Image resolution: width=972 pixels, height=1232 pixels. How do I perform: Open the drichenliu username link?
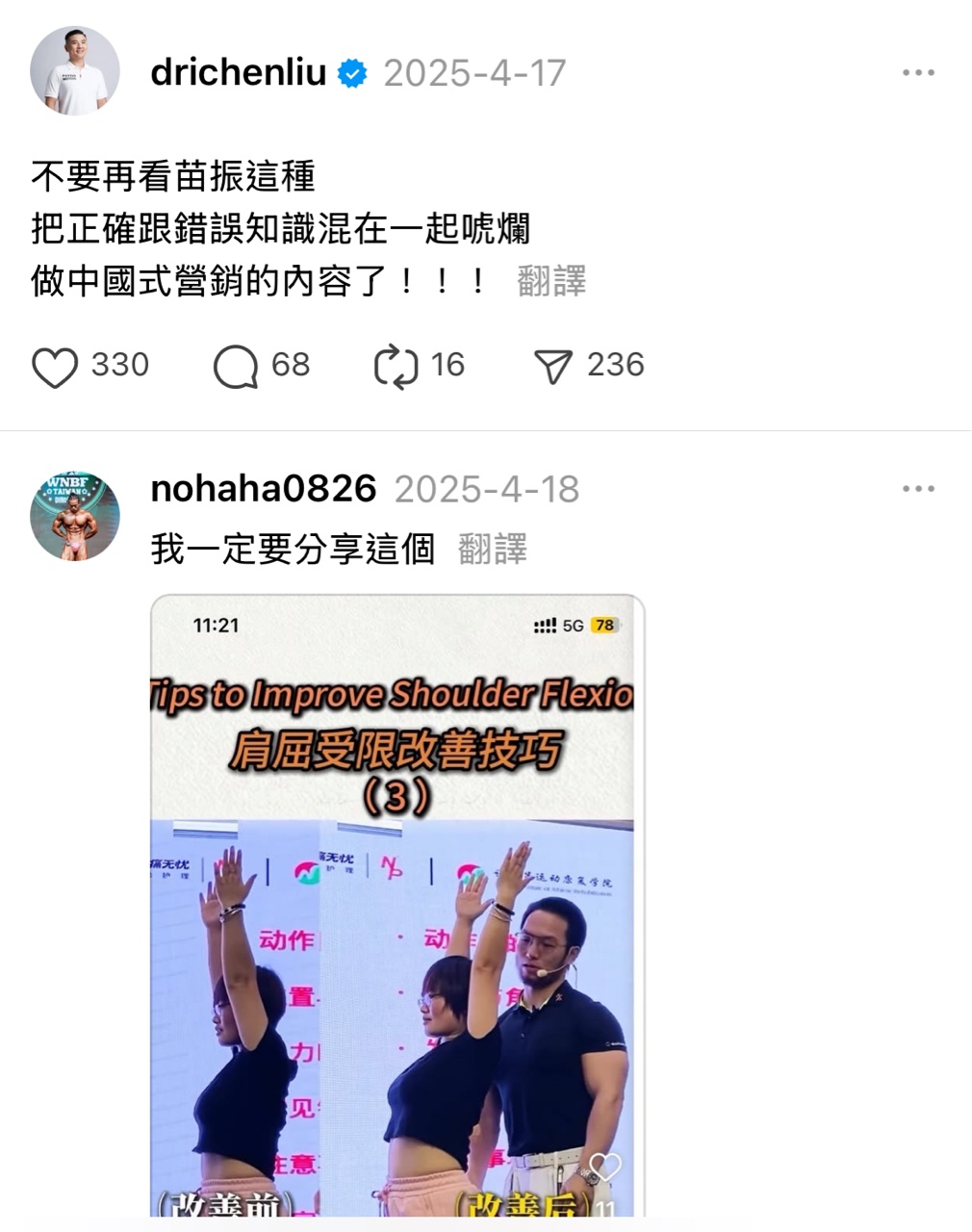click(x=238, y=73)
